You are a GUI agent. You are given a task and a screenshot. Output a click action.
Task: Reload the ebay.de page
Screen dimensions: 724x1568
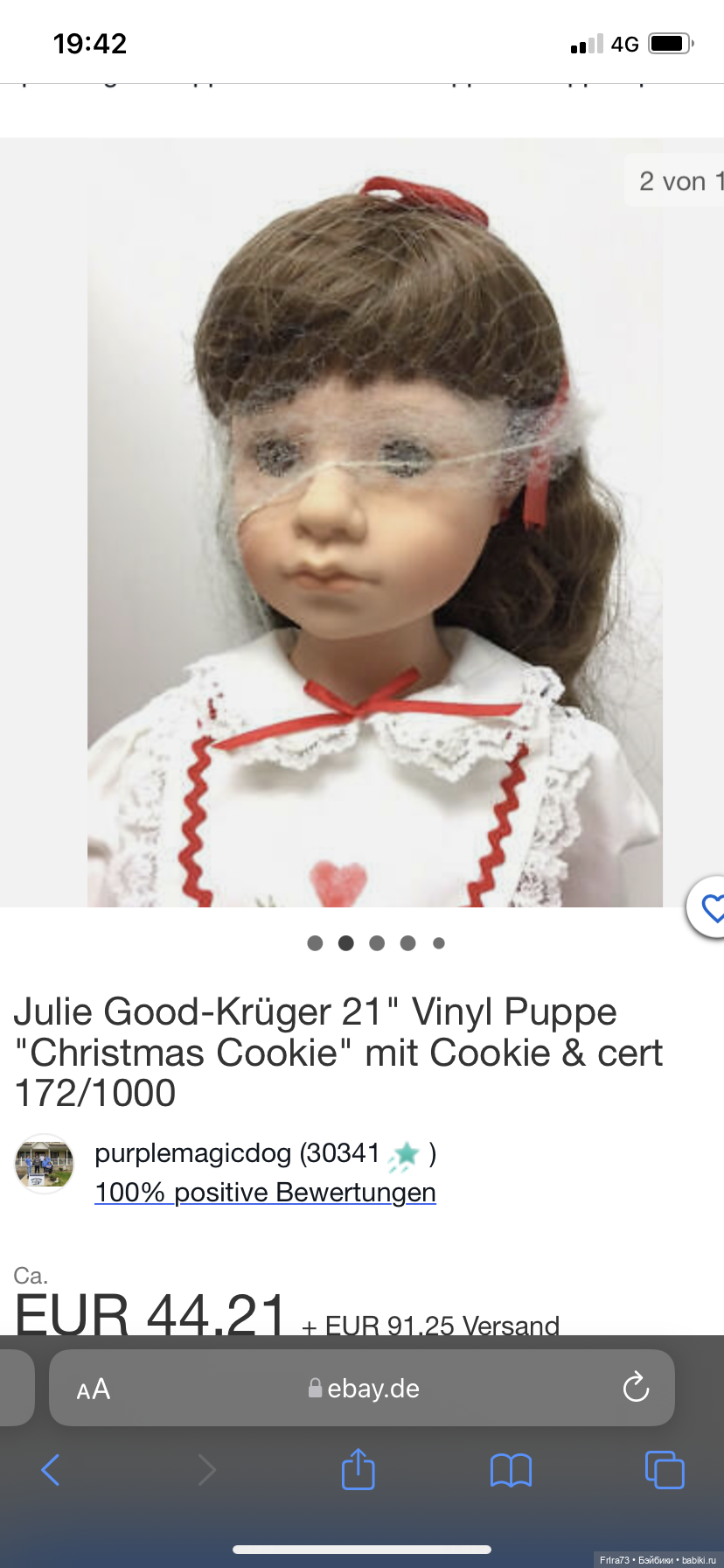[636, 1388]
